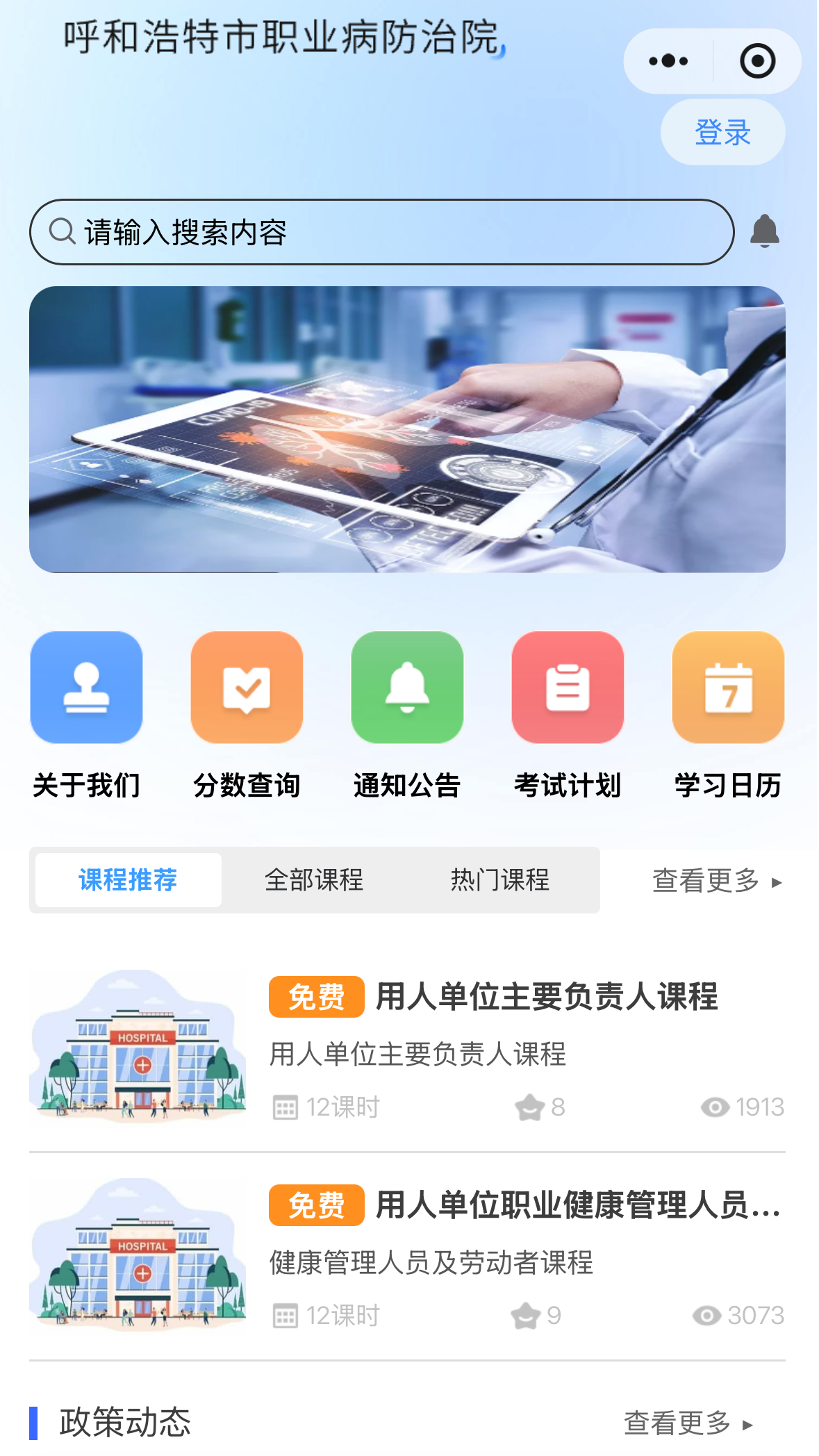The height and width of the screenshot is (1456, 819).
Task: Click the notification bell beside the search bar
Action: (x=765, y=230)
